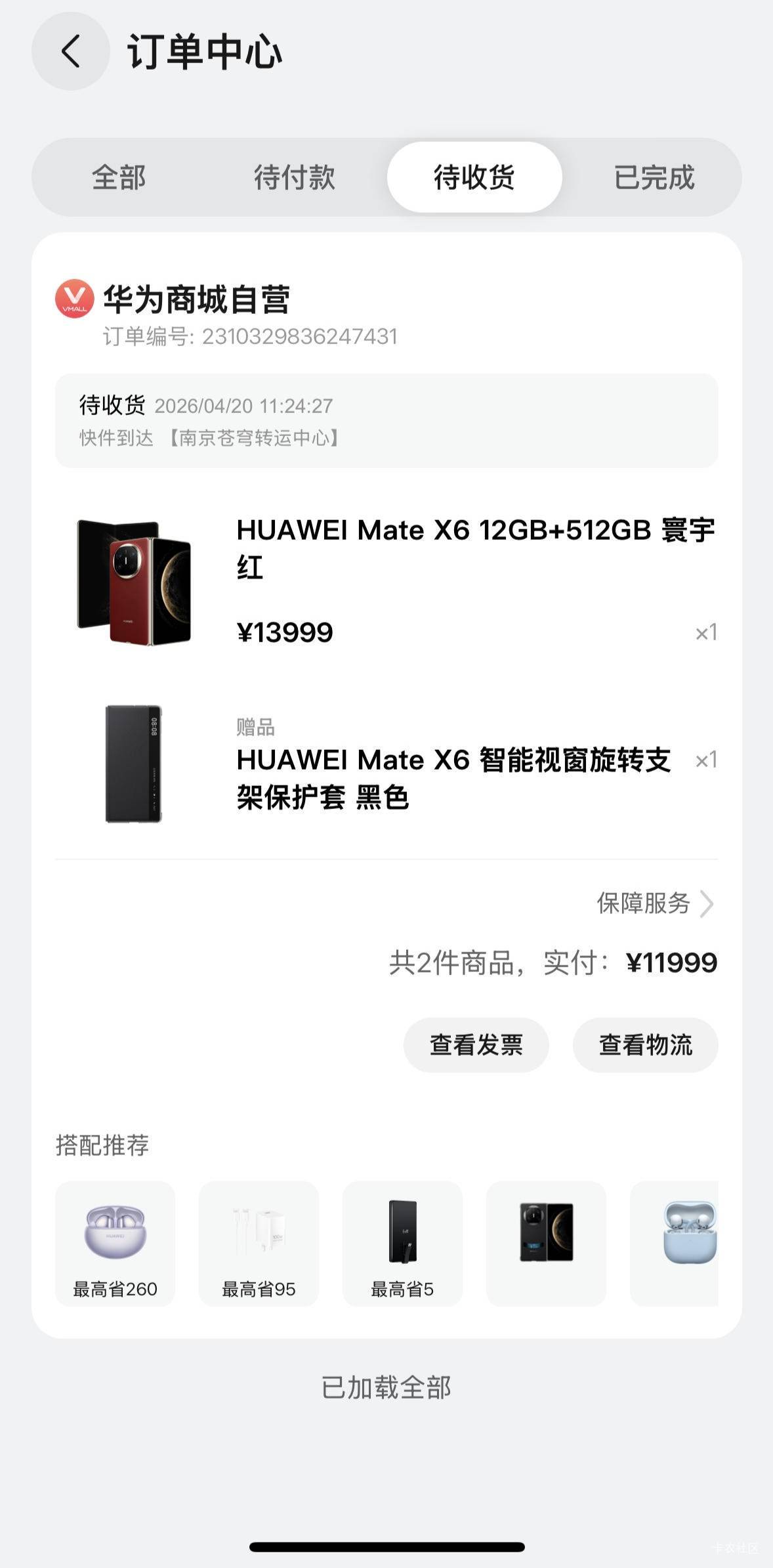
Task: Open the case item 最高省5
Action: (402, 1244)
